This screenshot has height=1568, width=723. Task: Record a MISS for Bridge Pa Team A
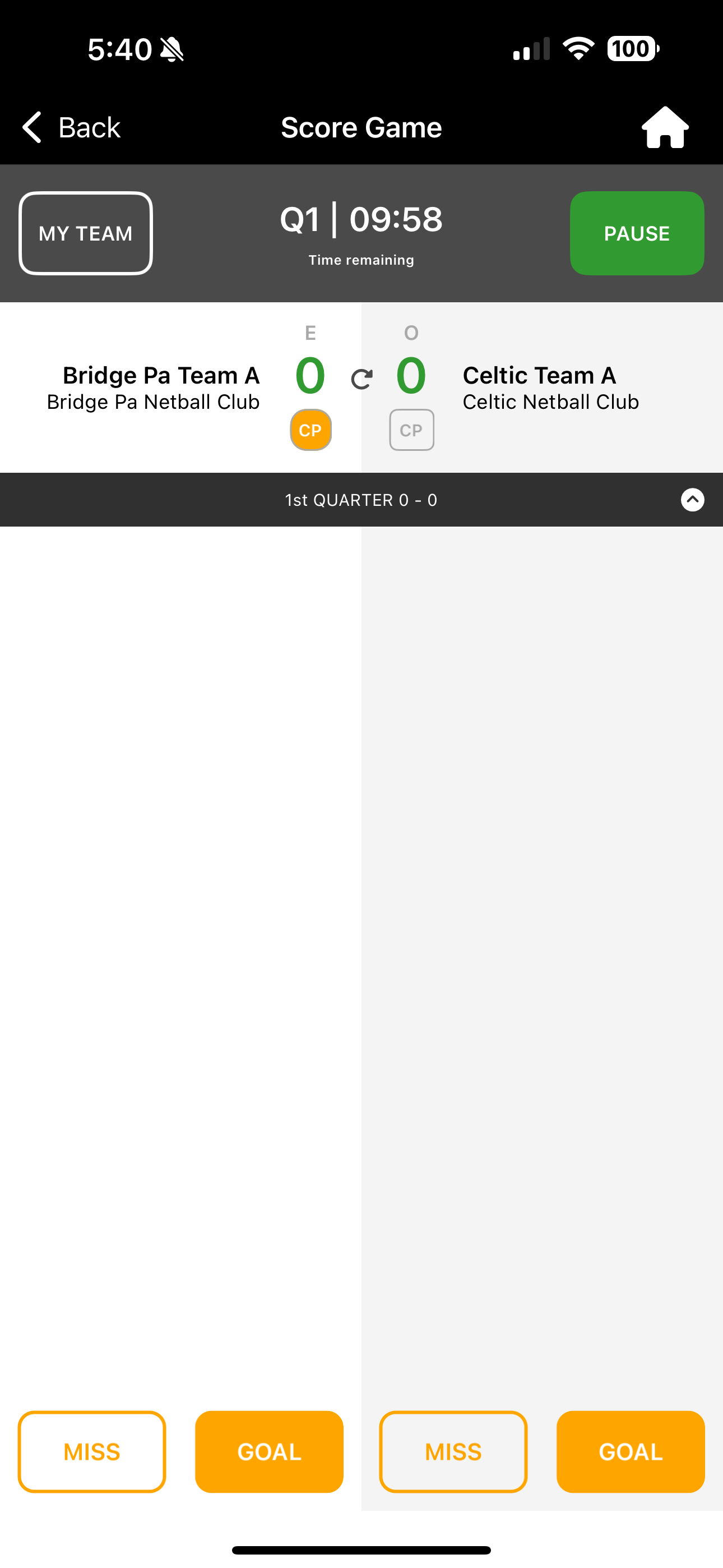(x=92, y=1452)
